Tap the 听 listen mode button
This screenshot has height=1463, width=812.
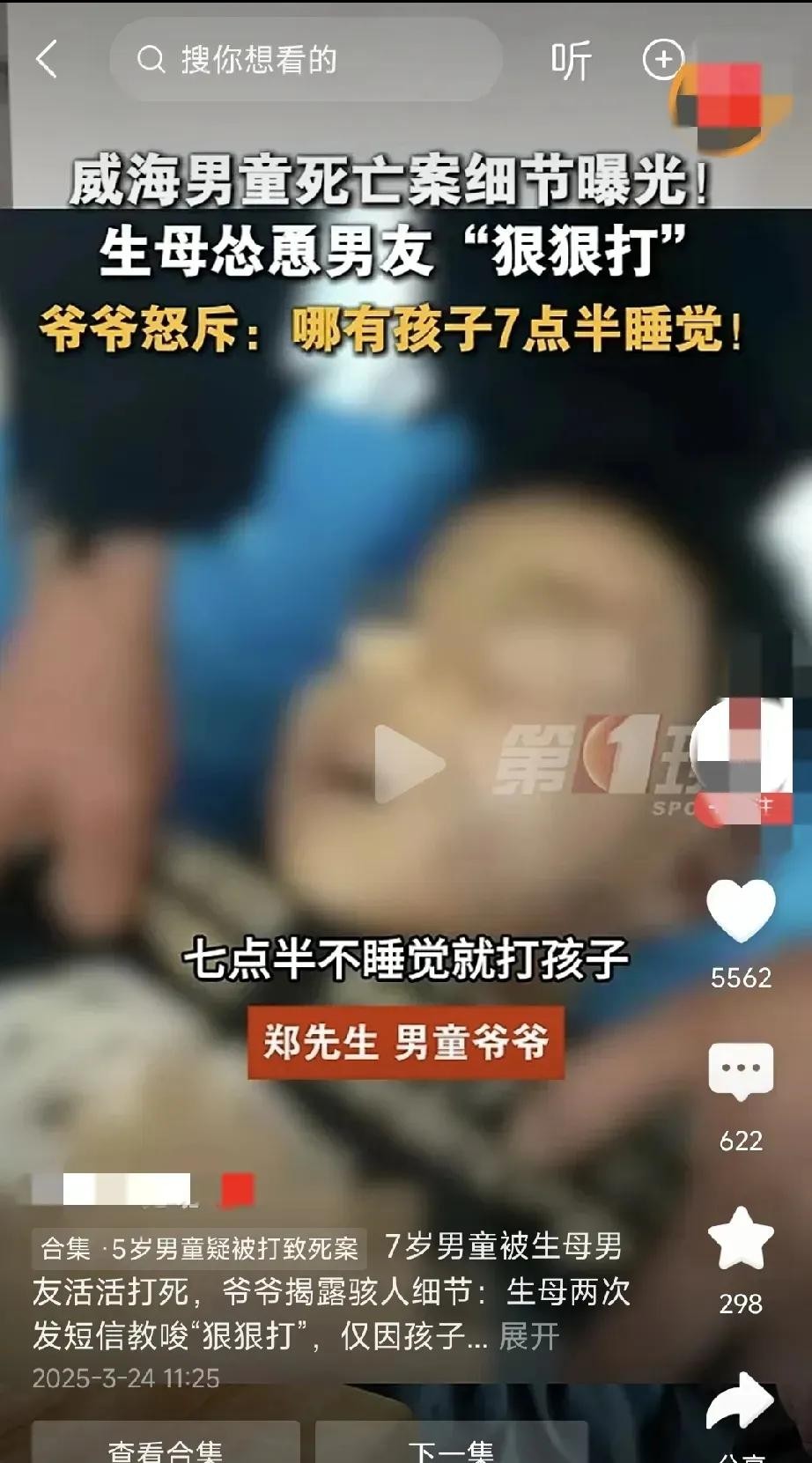click(x=571, y=61)
